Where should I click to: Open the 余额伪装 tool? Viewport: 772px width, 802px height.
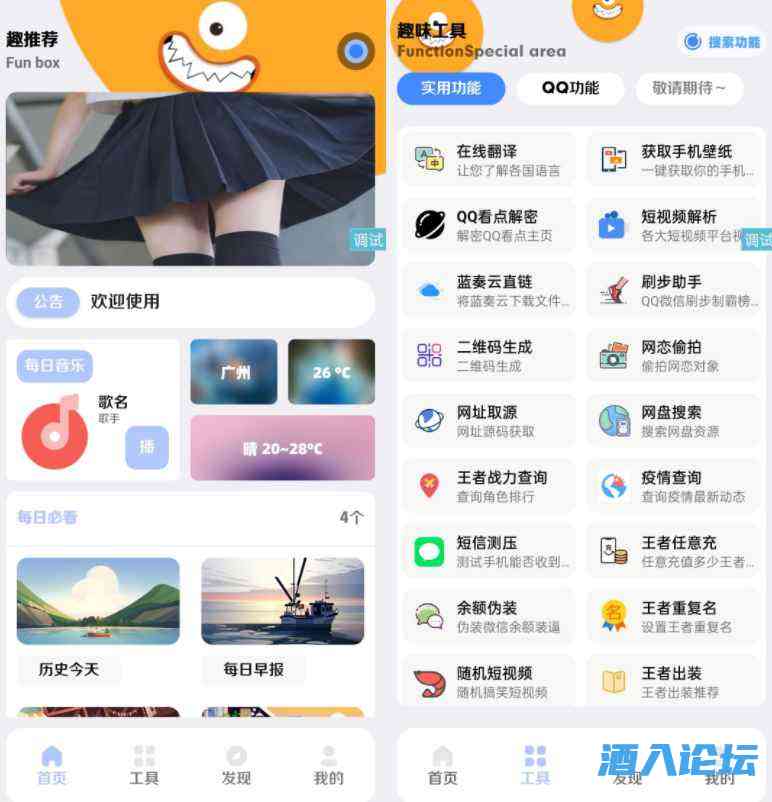click(489, 616)
